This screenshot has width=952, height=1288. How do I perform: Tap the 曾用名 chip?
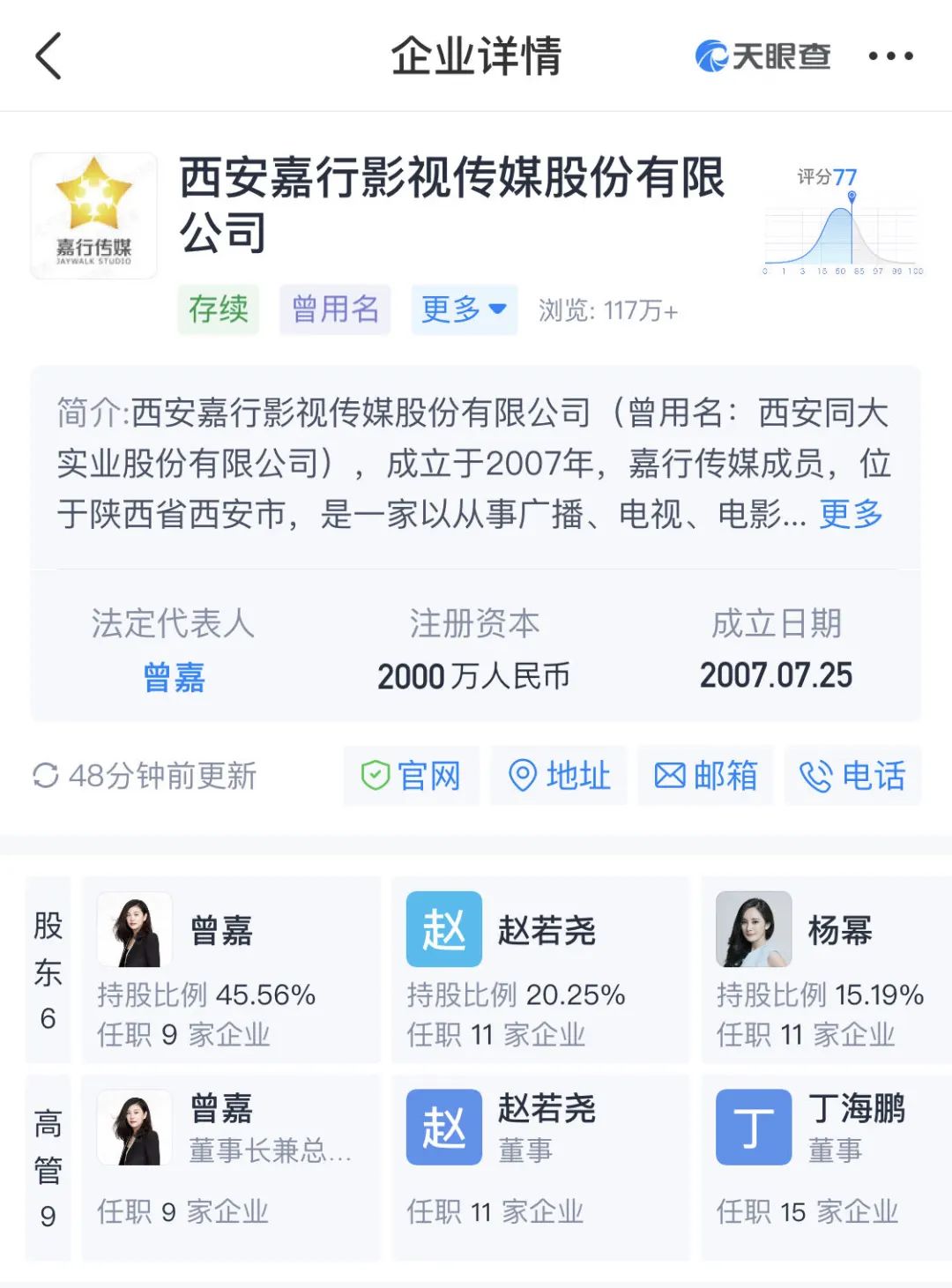click(x=335, y=309)
